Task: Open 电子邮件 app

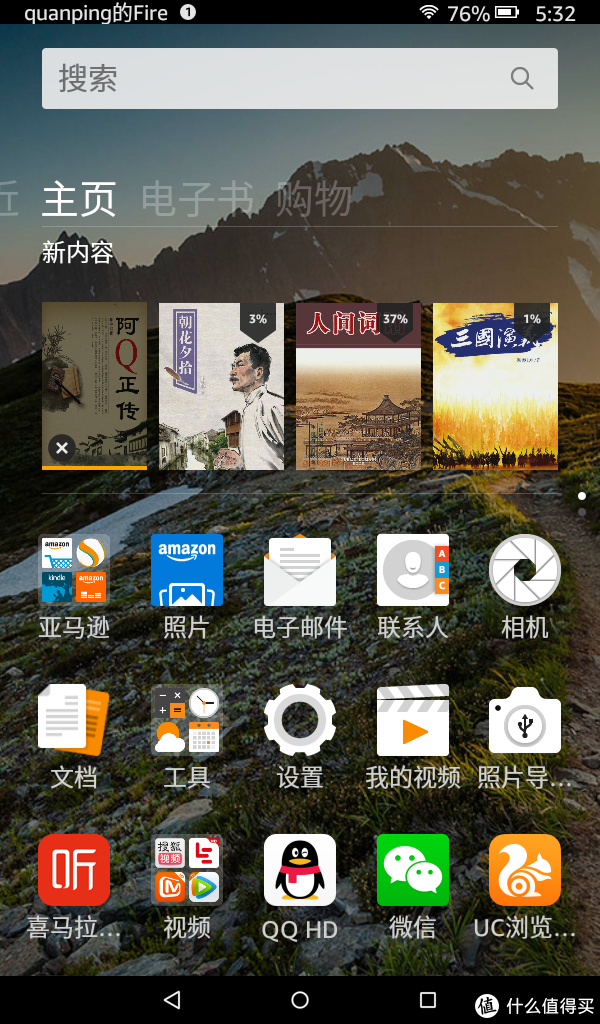Action: click(300, 570)
